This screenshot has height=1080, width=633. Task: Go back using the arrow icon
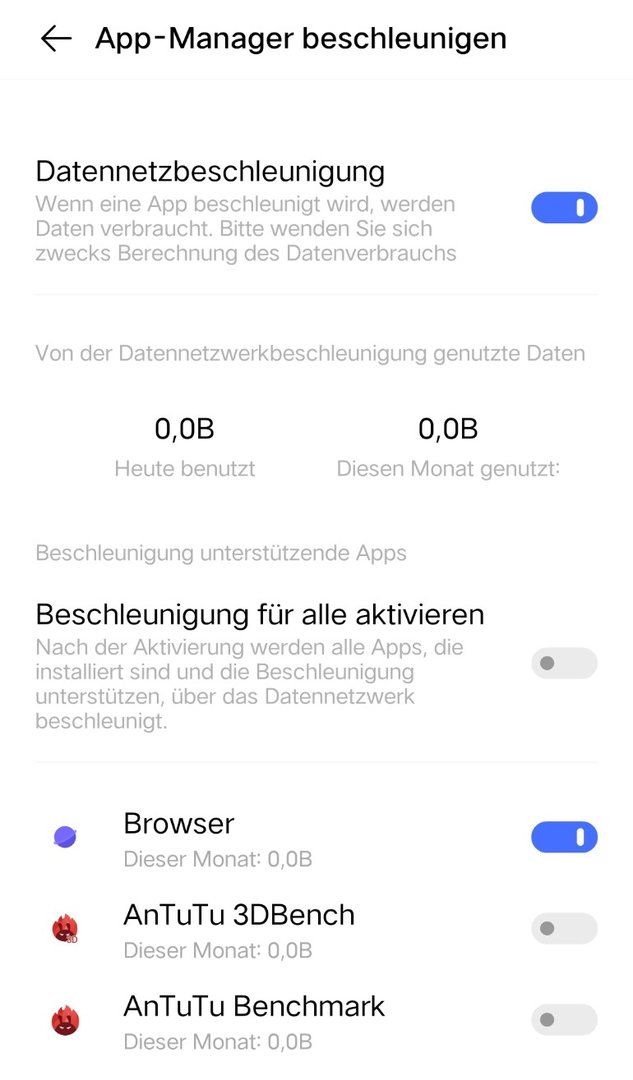click(56, 39)
